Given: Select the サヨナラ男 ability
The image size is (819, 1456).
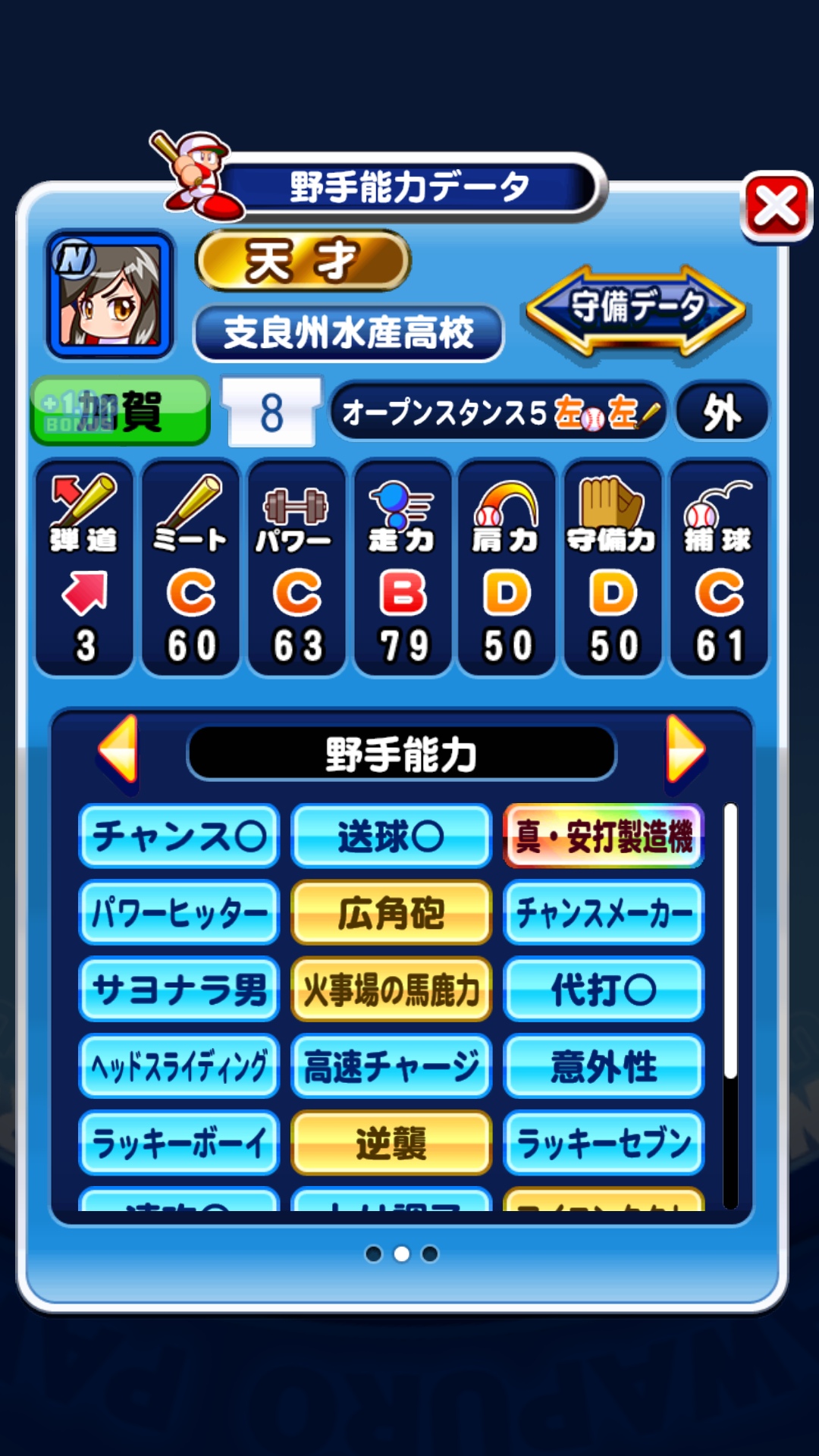Looking at the screenshot, I should [179, 990].
